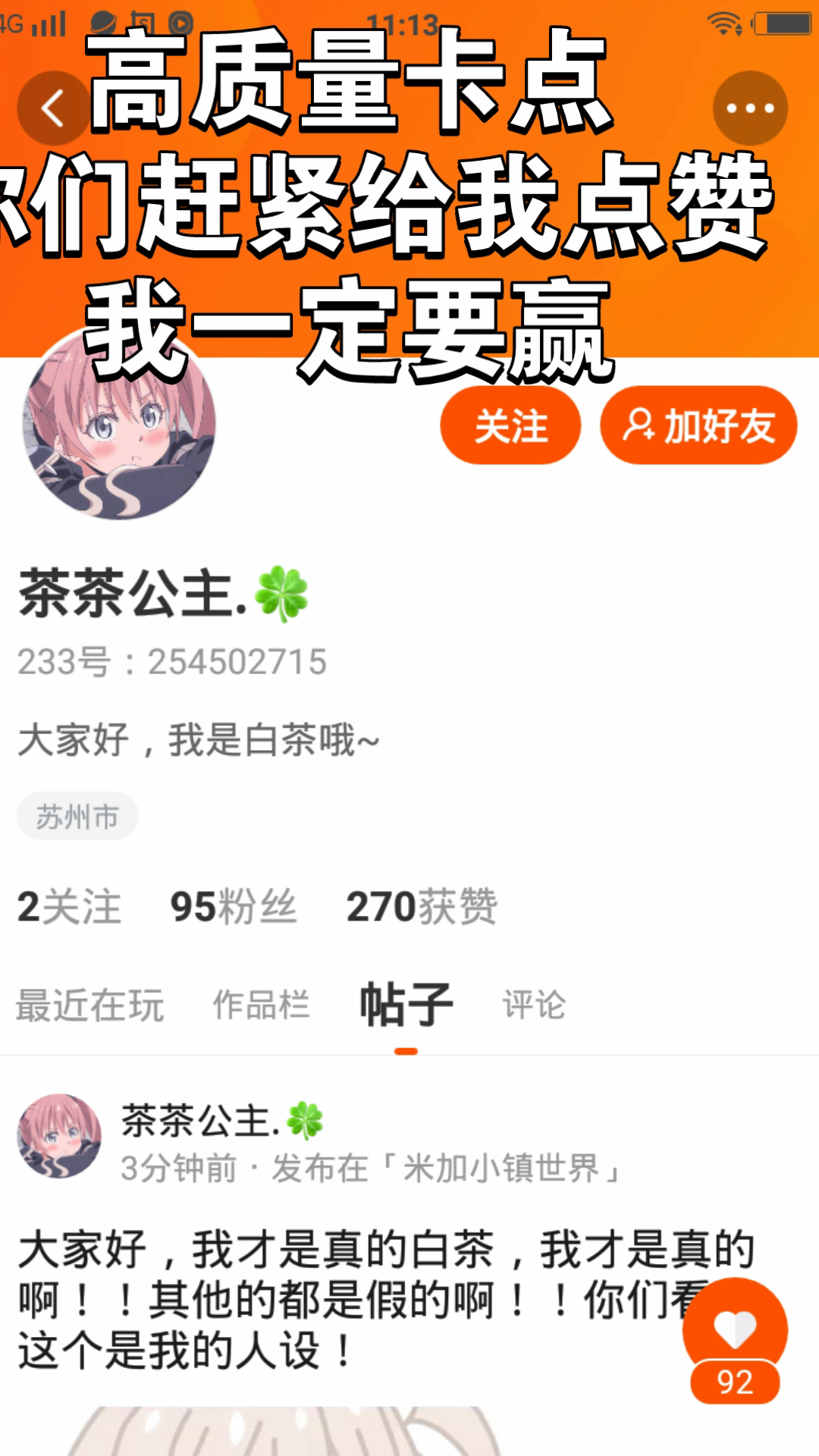This screenshot has width=819, height=1456.
Task: Open the 2关注 following list
Action: coord(69,907)
